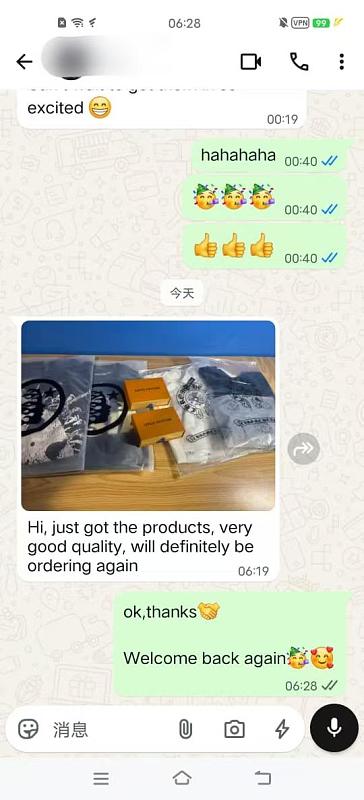Screen dimensions: 364x800
Task: Open system recent apps menu
Action: (x=101, y=779)
